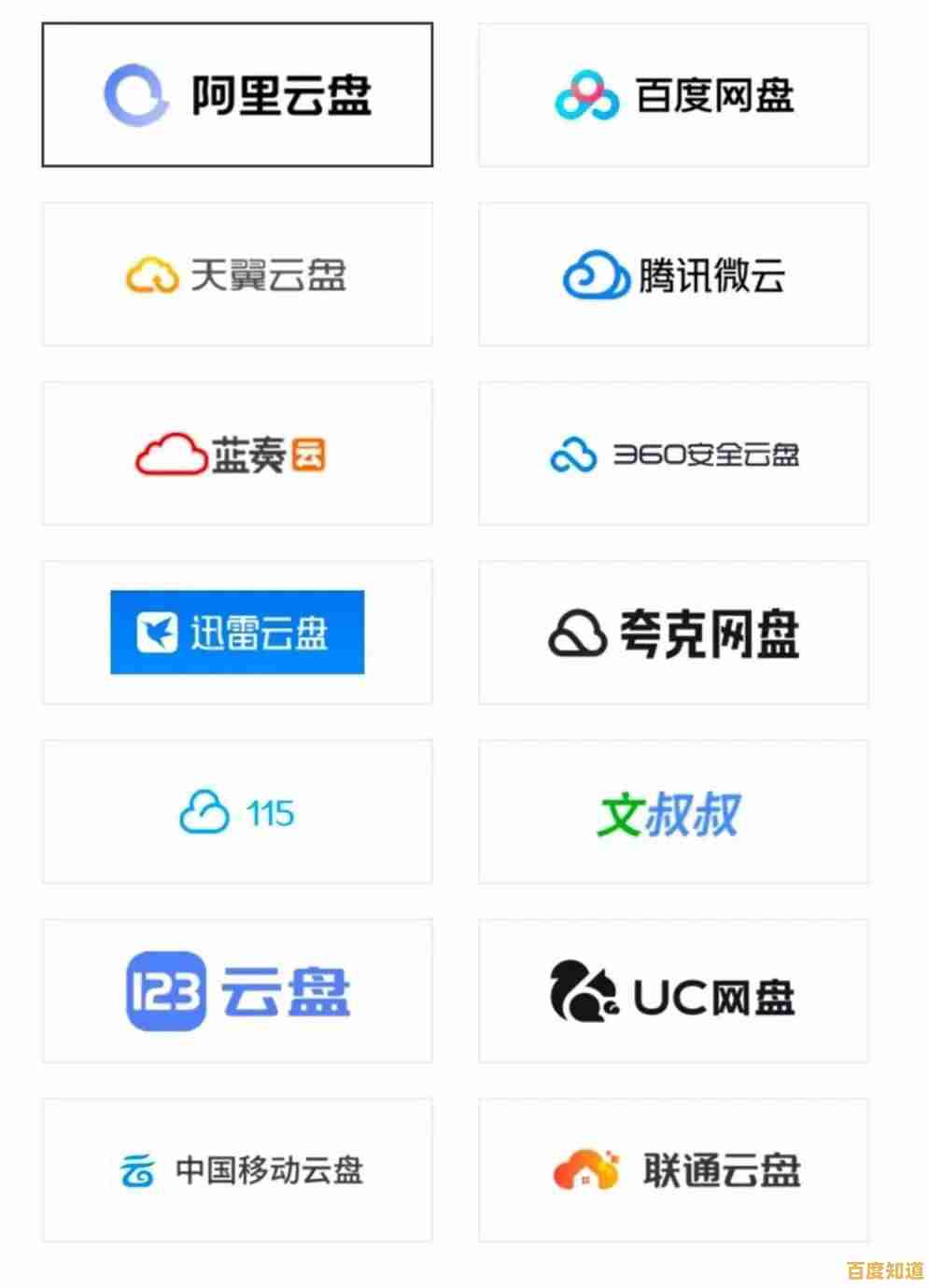Click the 腾讯微云 entry card
This screenshot has width=929, height=1288.
pos(672,273)
